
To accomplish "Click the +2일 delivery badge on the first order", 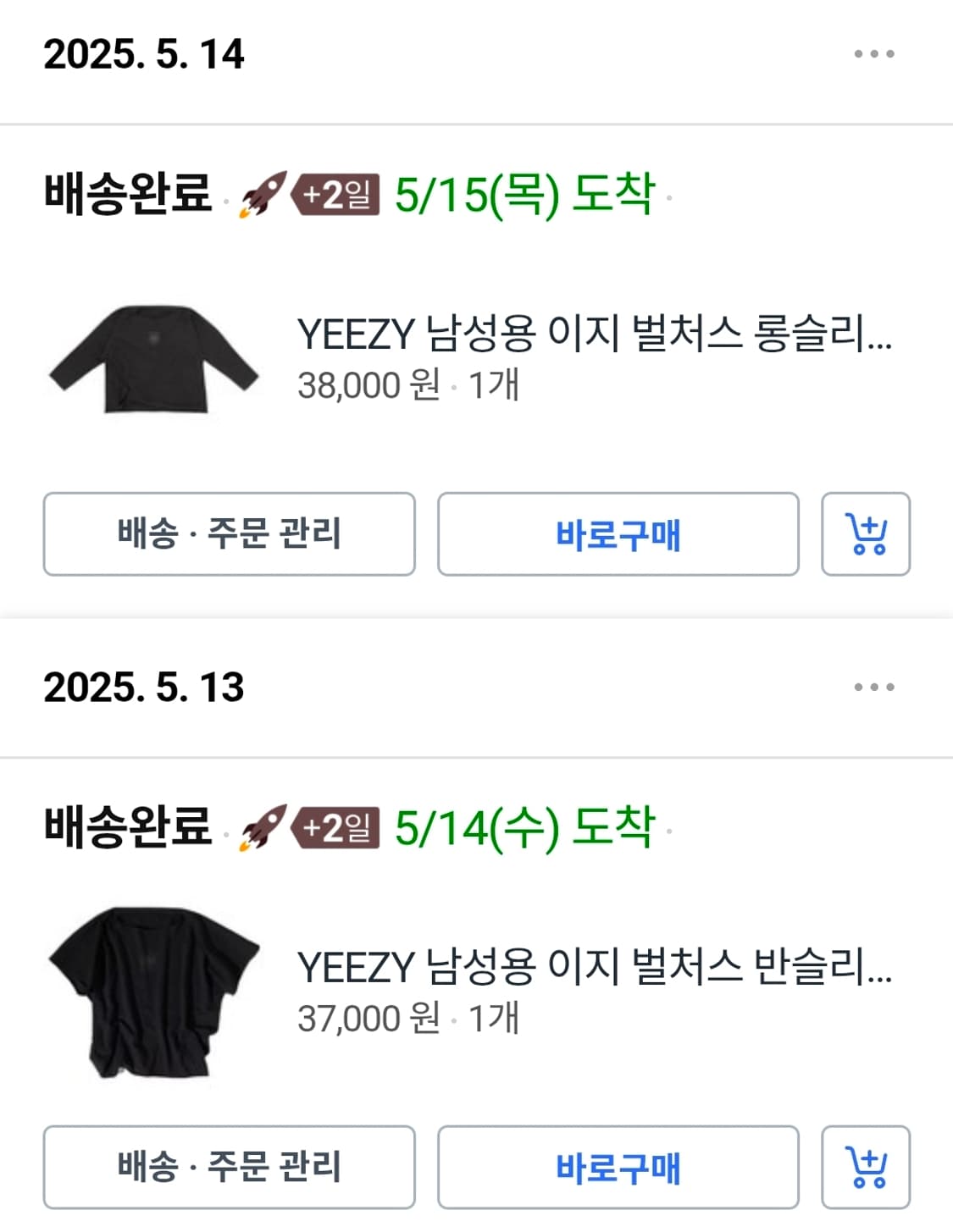I will tap(337, 195).
